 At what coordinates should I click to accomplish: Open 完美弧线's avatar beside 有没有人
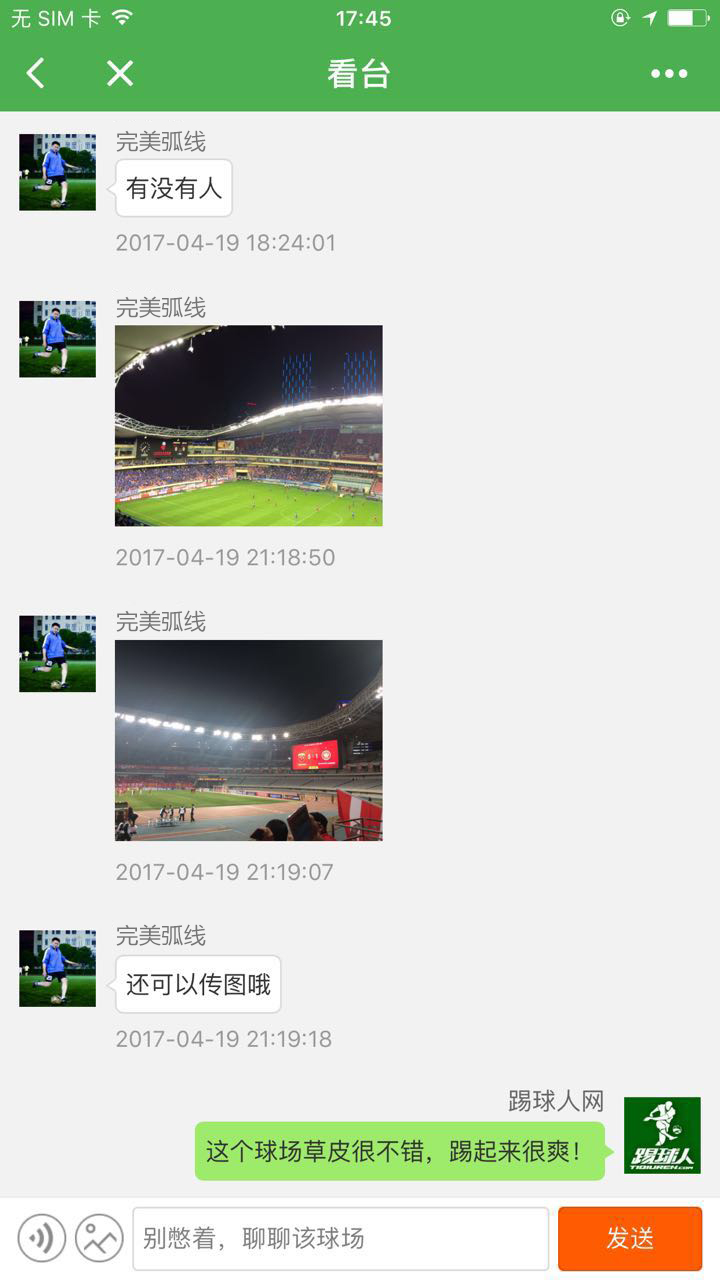(57, 172)
